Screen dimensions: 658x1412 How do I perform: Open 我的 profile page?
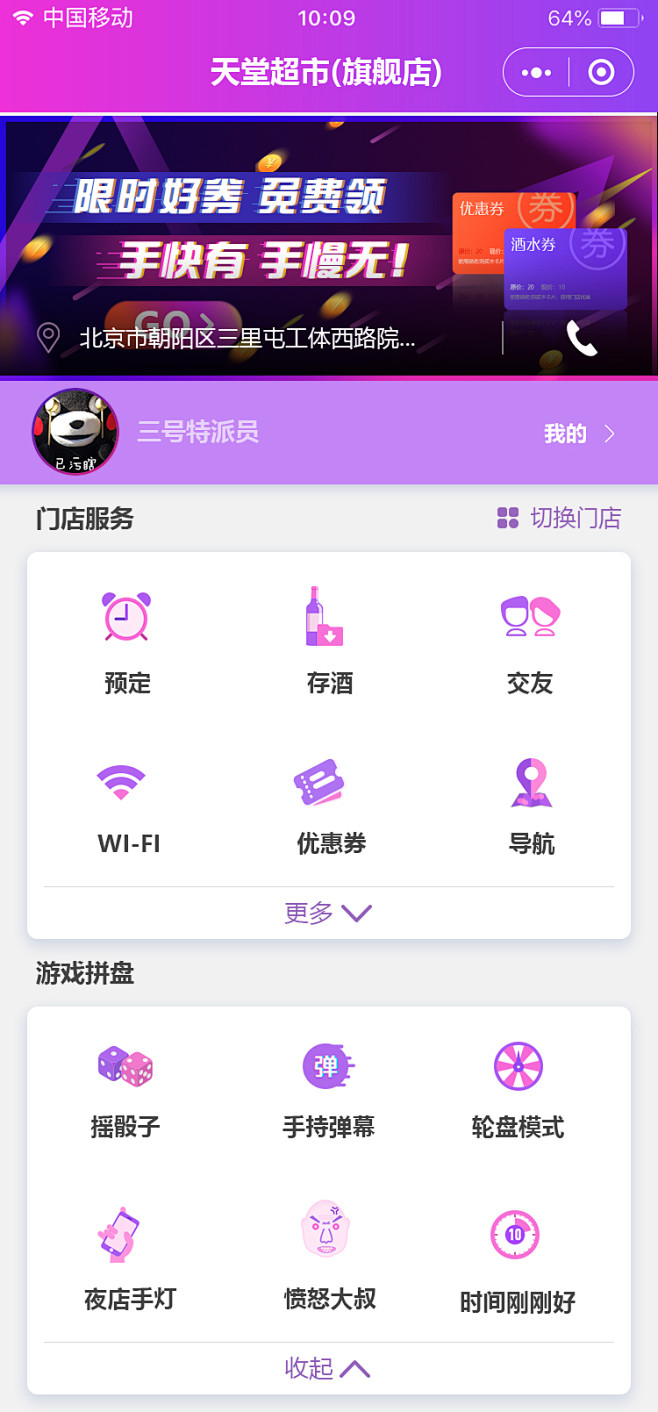click(x=579, y=433)
